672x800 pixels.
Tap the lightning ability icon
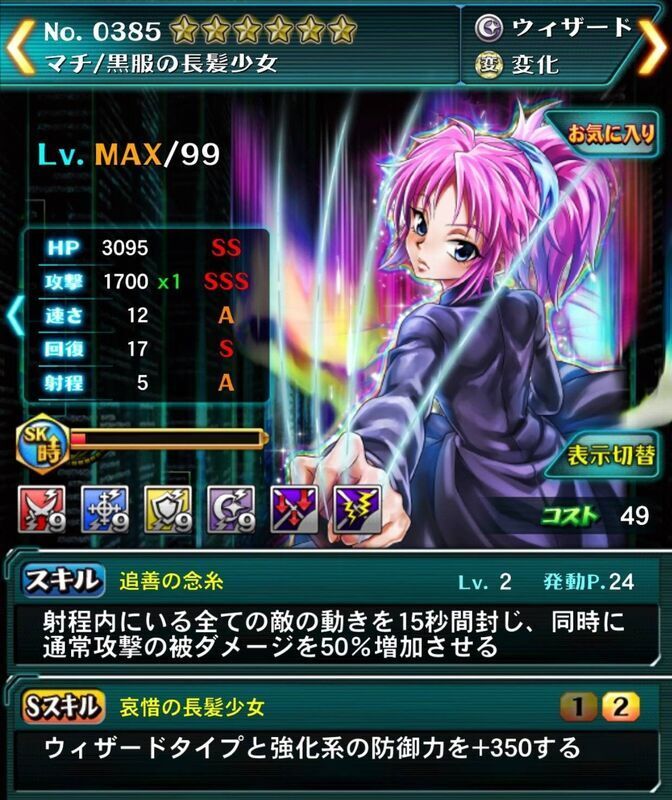tap(353, 508)
